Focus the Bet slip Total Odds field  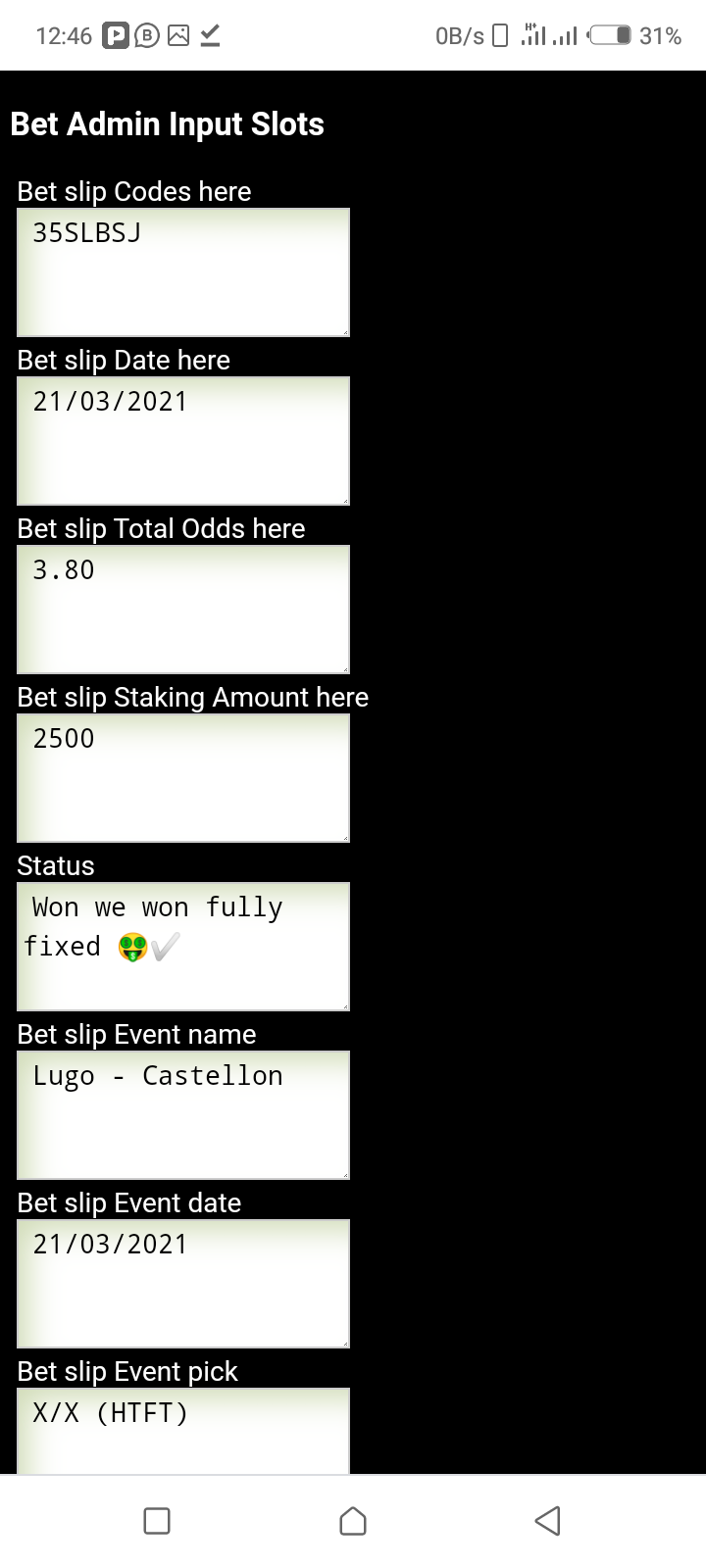coord(183,610)
